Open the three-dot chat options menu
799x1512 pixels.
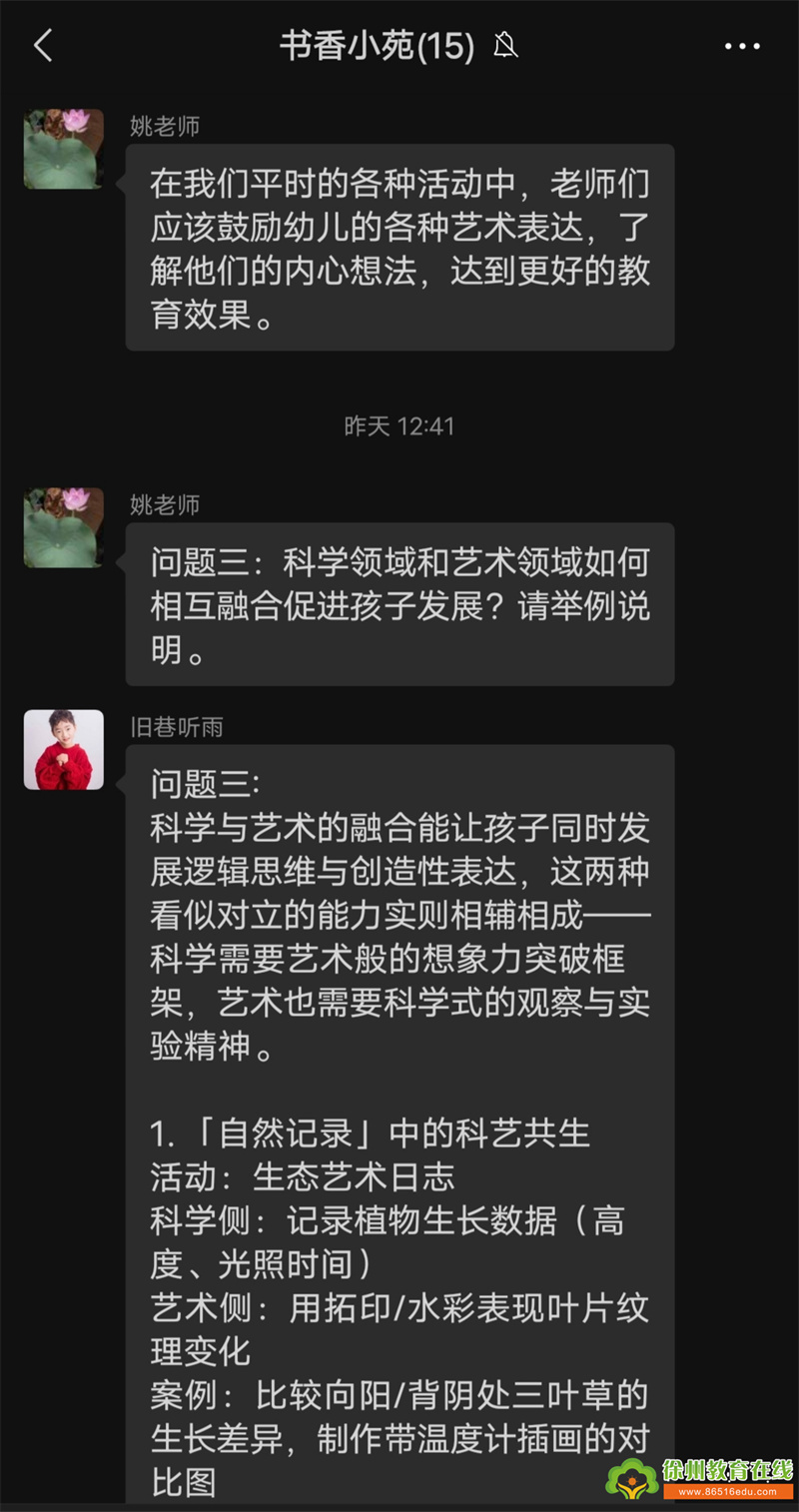tap(742, 46)
